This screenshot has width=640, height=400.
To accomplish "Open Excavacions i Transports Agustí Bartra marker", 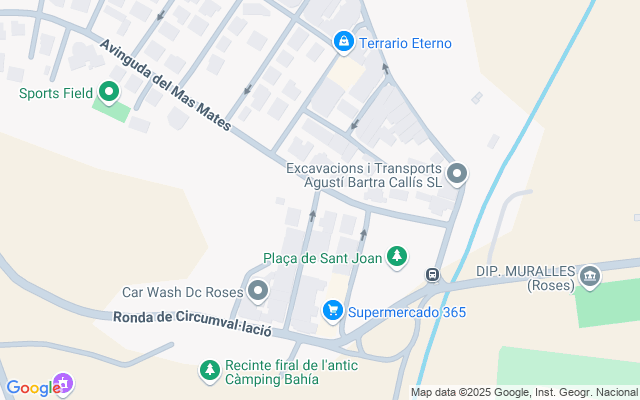I will (457, 175).
